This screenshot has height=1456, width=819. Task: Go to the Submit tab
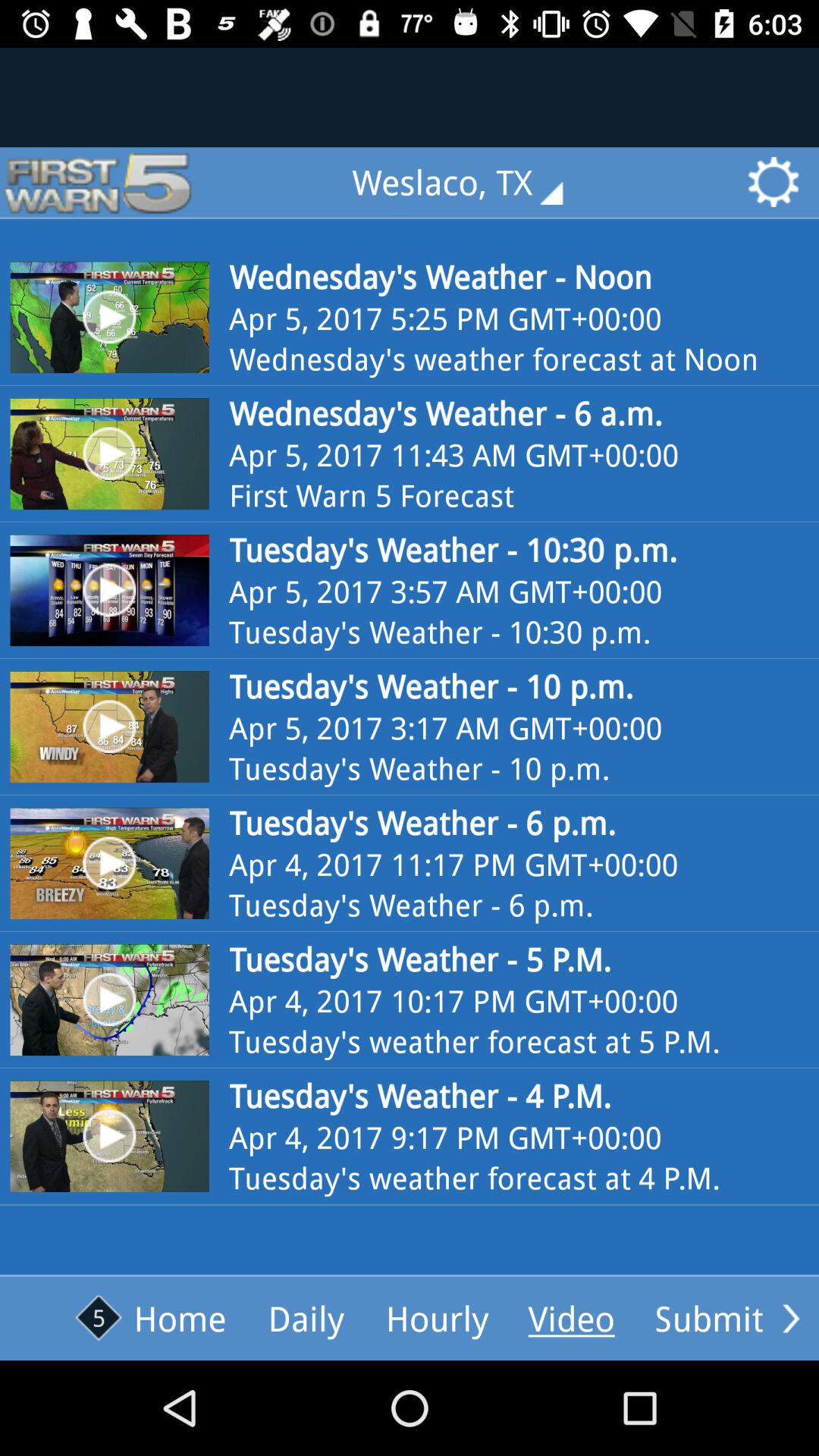tap(708, 1319)
